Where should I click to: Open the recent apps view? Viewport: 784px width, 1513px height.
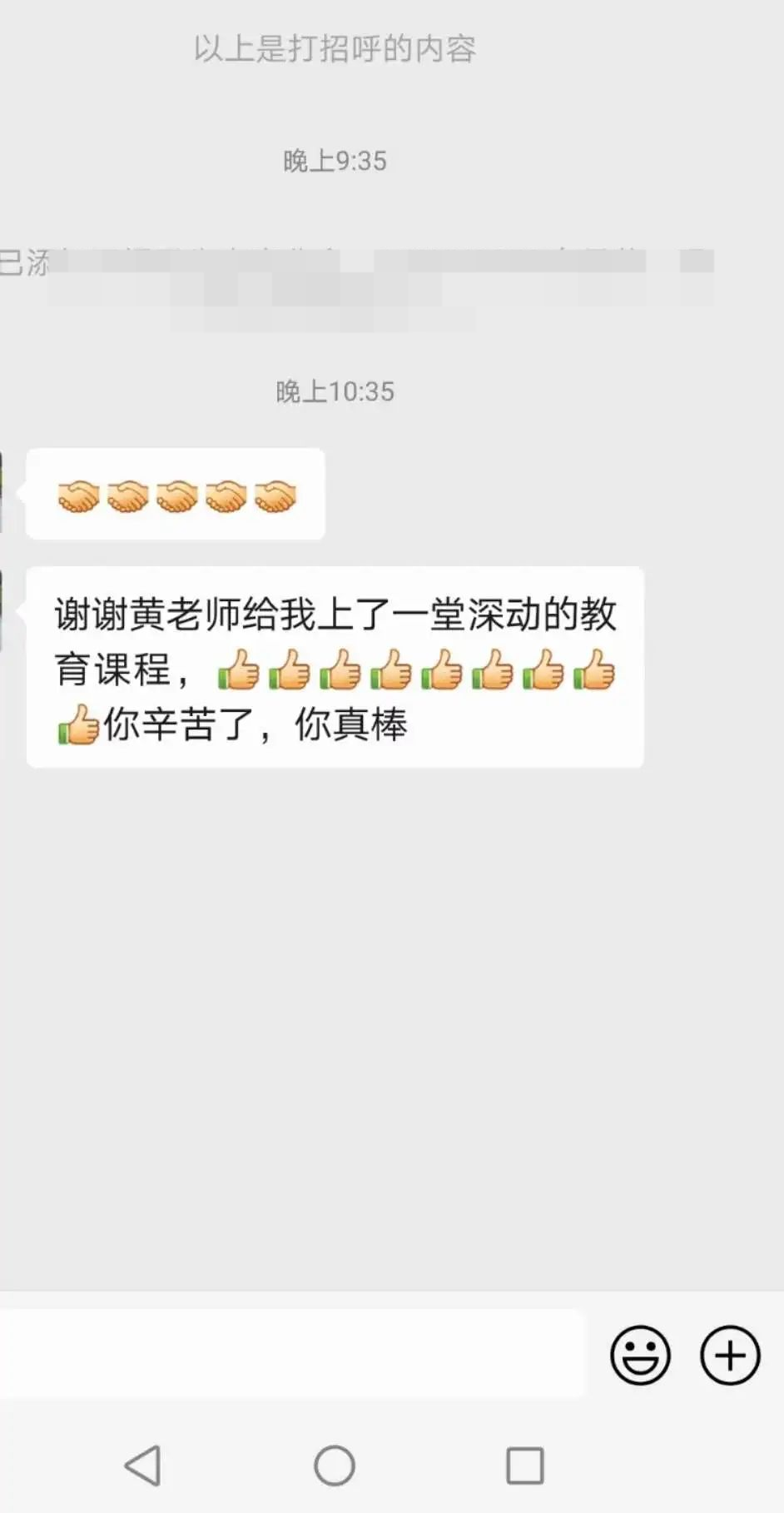coord(525,1466)
